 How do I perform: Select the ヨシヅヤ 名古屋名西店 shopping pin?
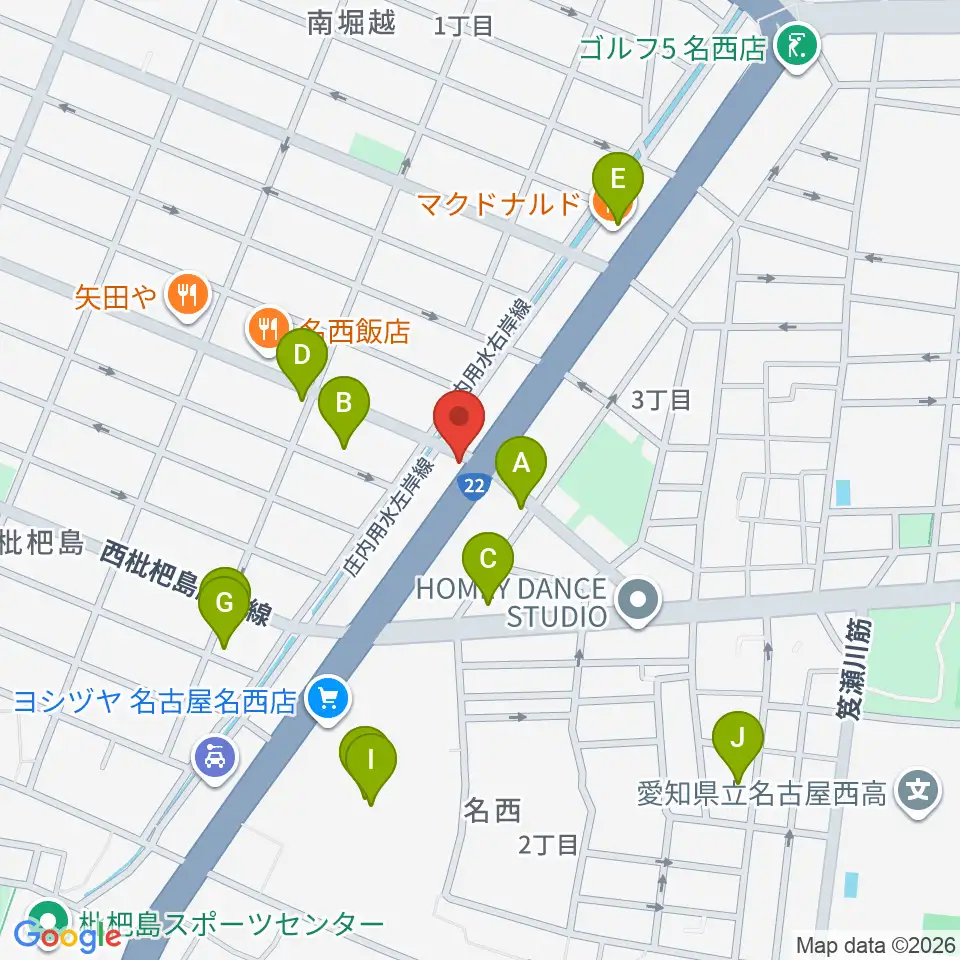[329, 700]
